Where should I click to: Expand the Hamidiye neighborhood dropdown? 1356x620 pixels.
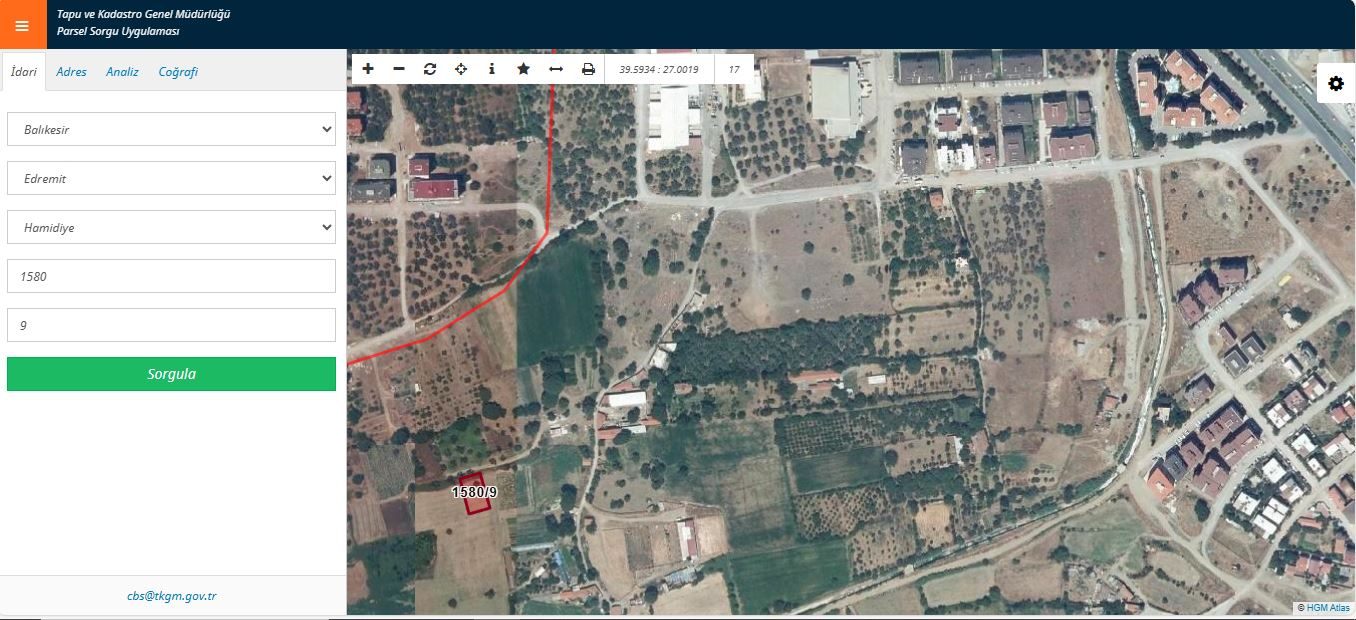tap(171, 227)
